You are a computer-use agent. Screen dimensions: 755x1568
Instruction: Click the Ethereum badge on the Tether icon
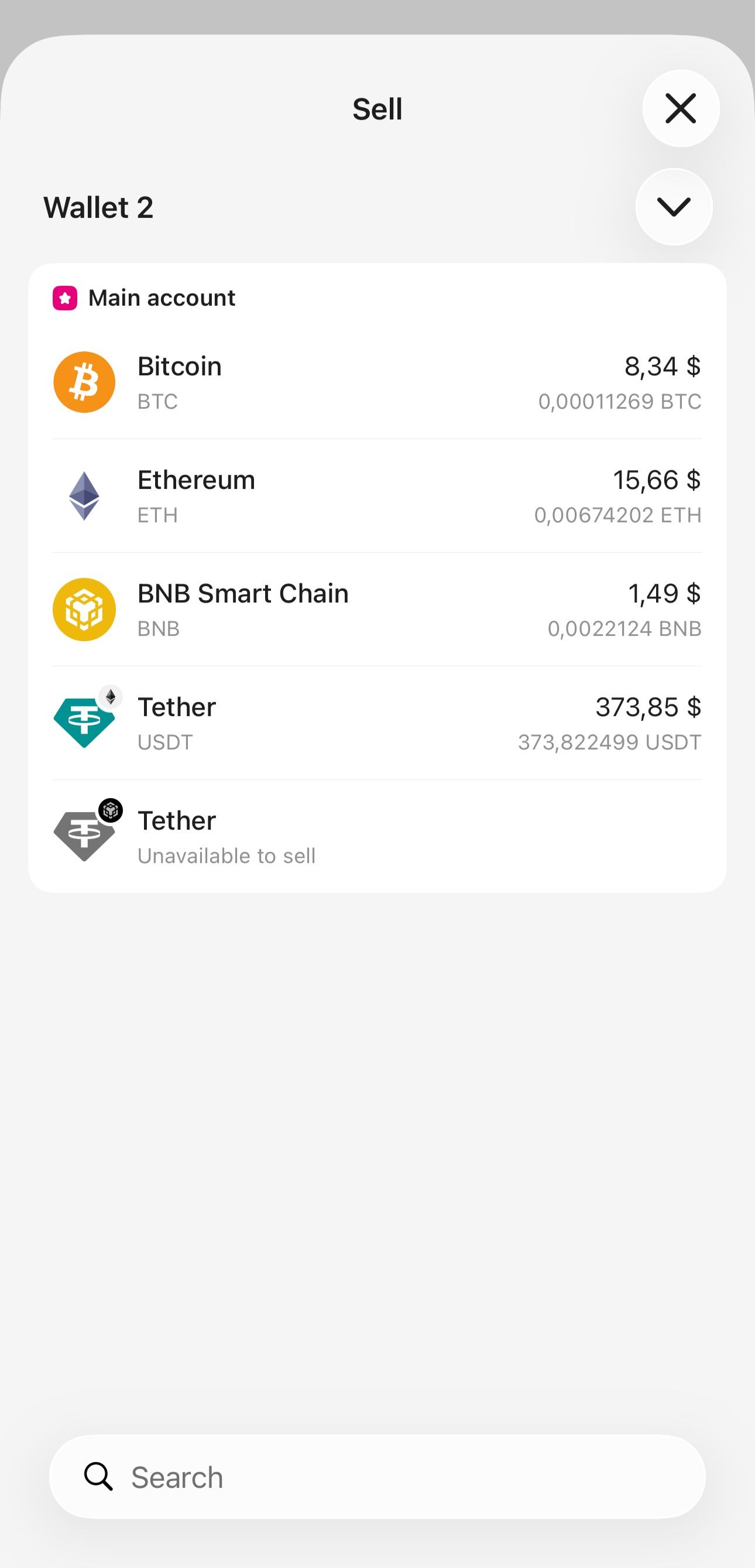point(110,699)
